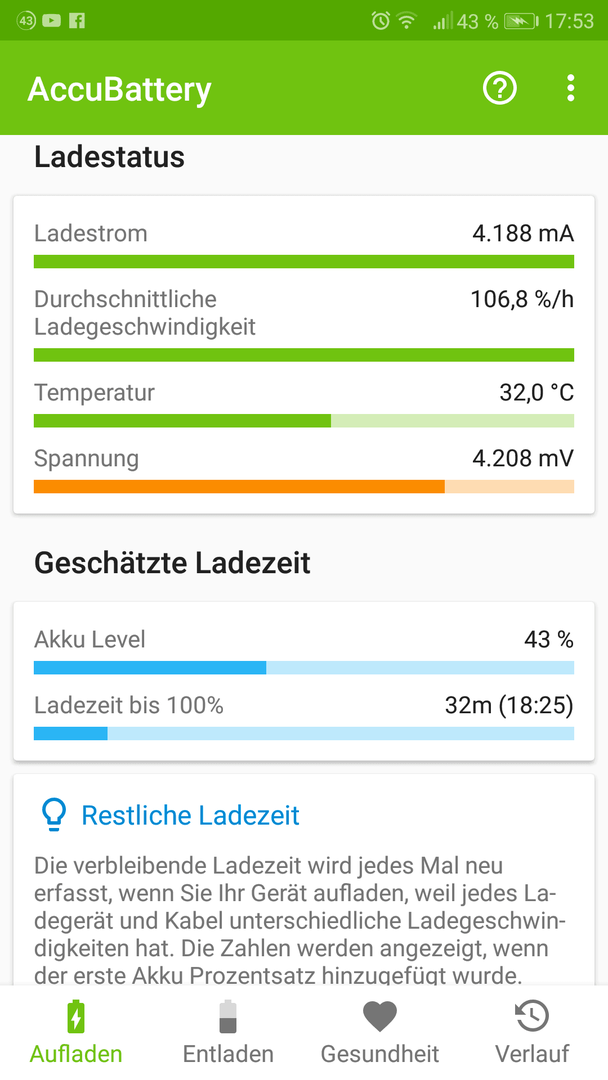Switch to the Entladen tab
This screenshot has width=608, height=1080.
tap(228, 1032)
